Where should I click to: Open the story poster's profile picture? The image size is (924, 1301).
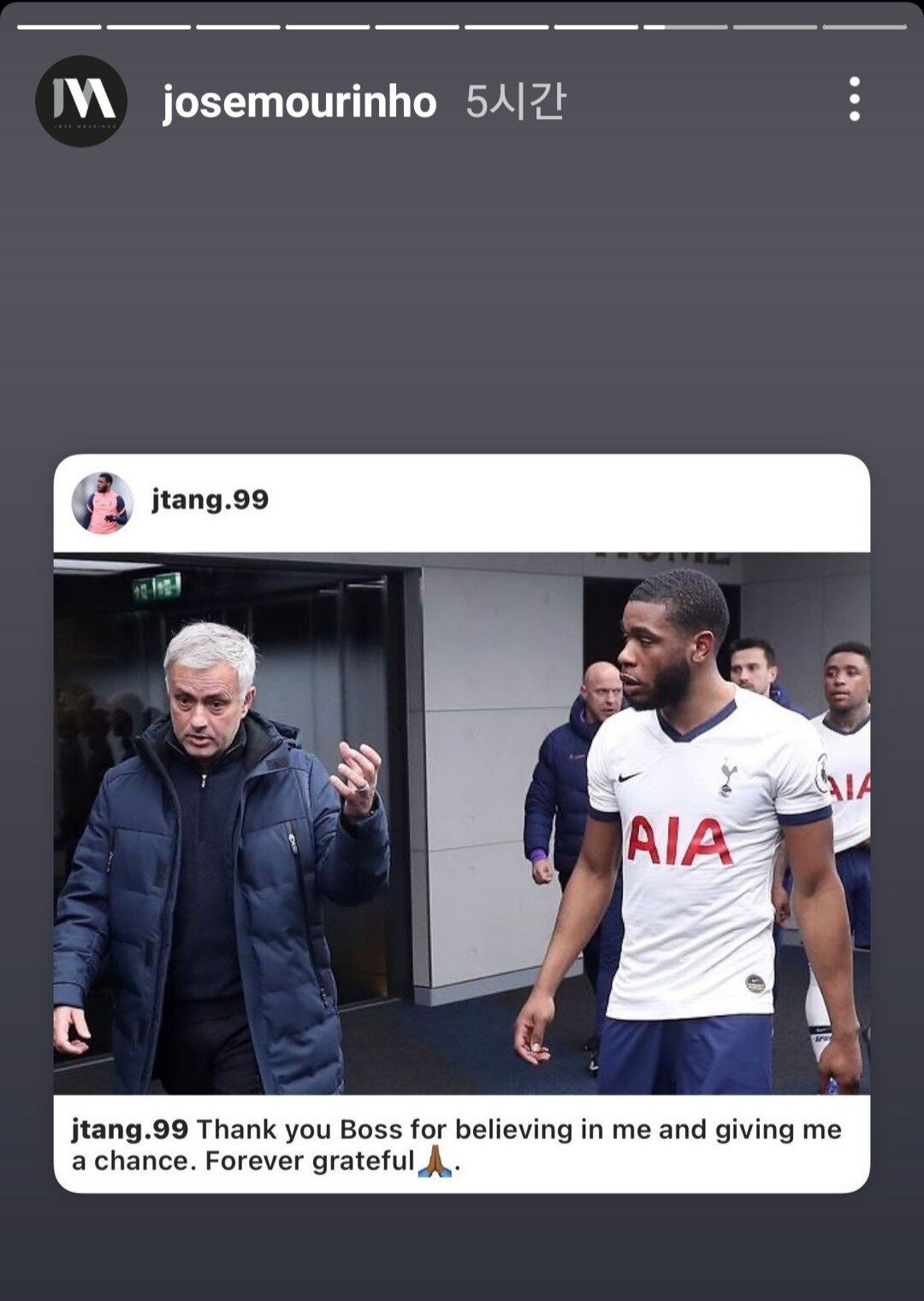point(81,101)
